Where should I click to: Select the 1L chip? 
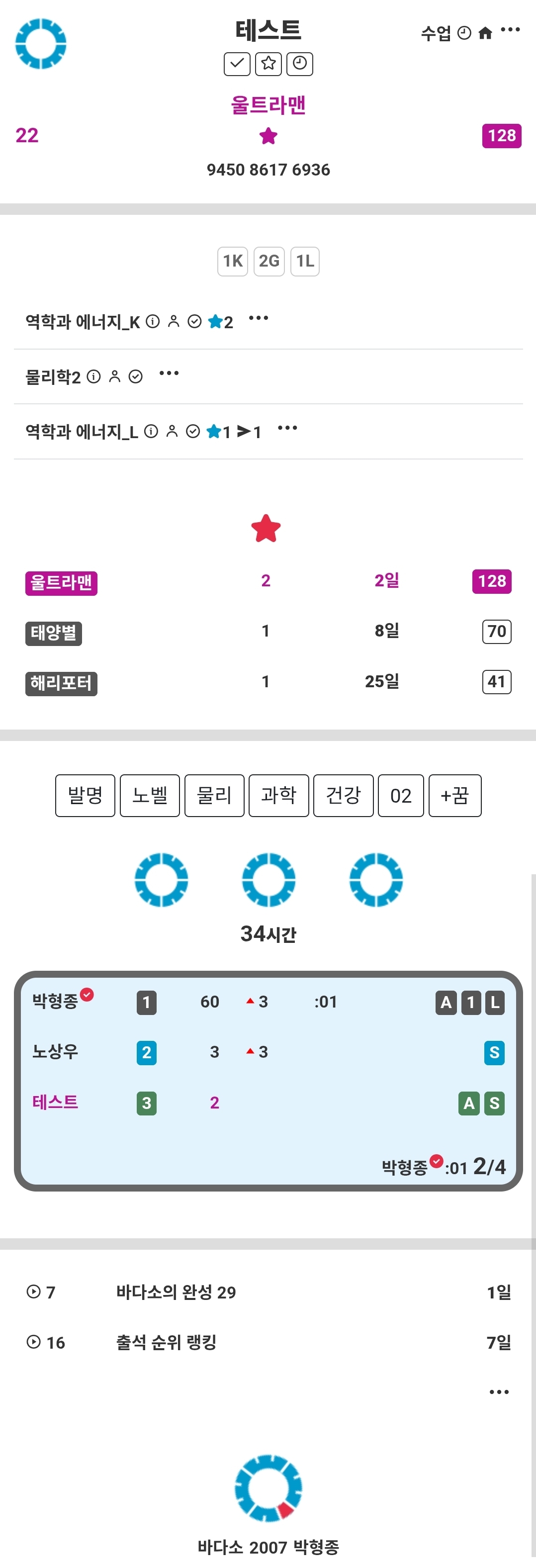(x=305, y=261)
